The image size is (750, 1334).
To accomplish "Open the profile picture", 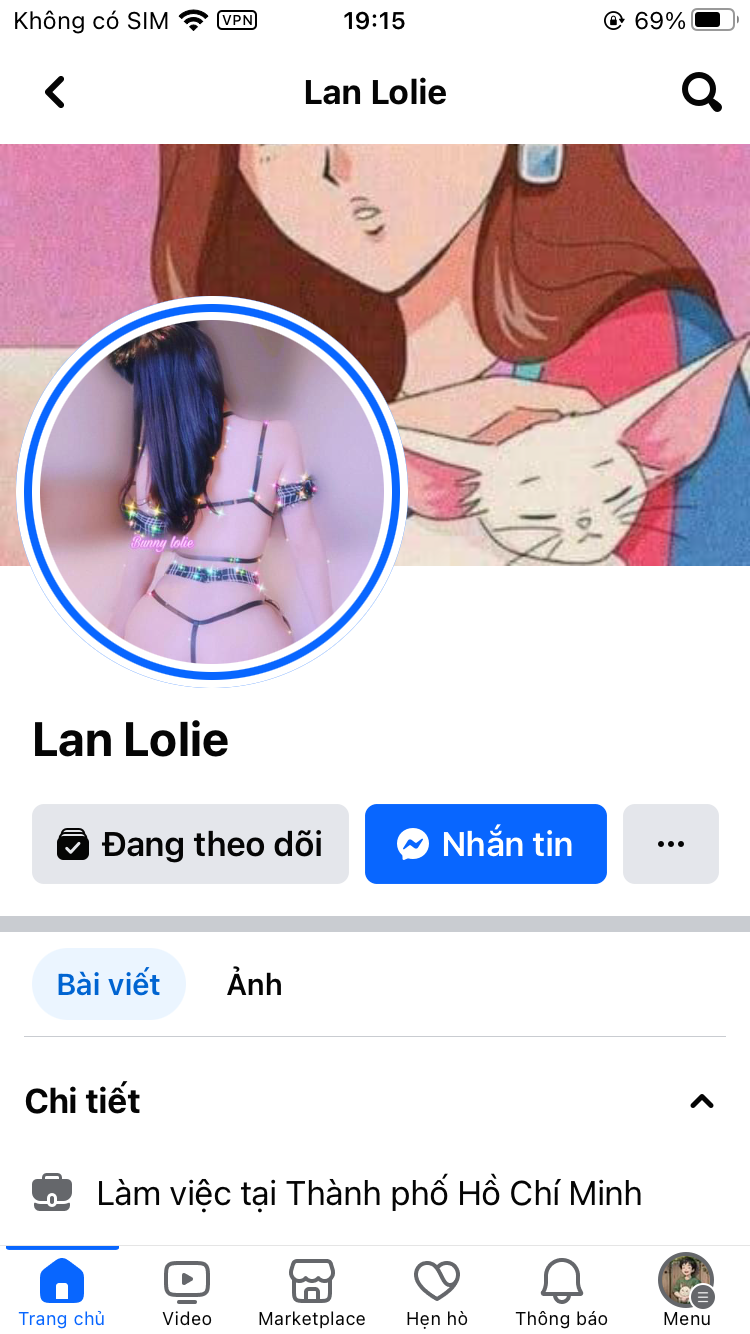I will 212,492.
